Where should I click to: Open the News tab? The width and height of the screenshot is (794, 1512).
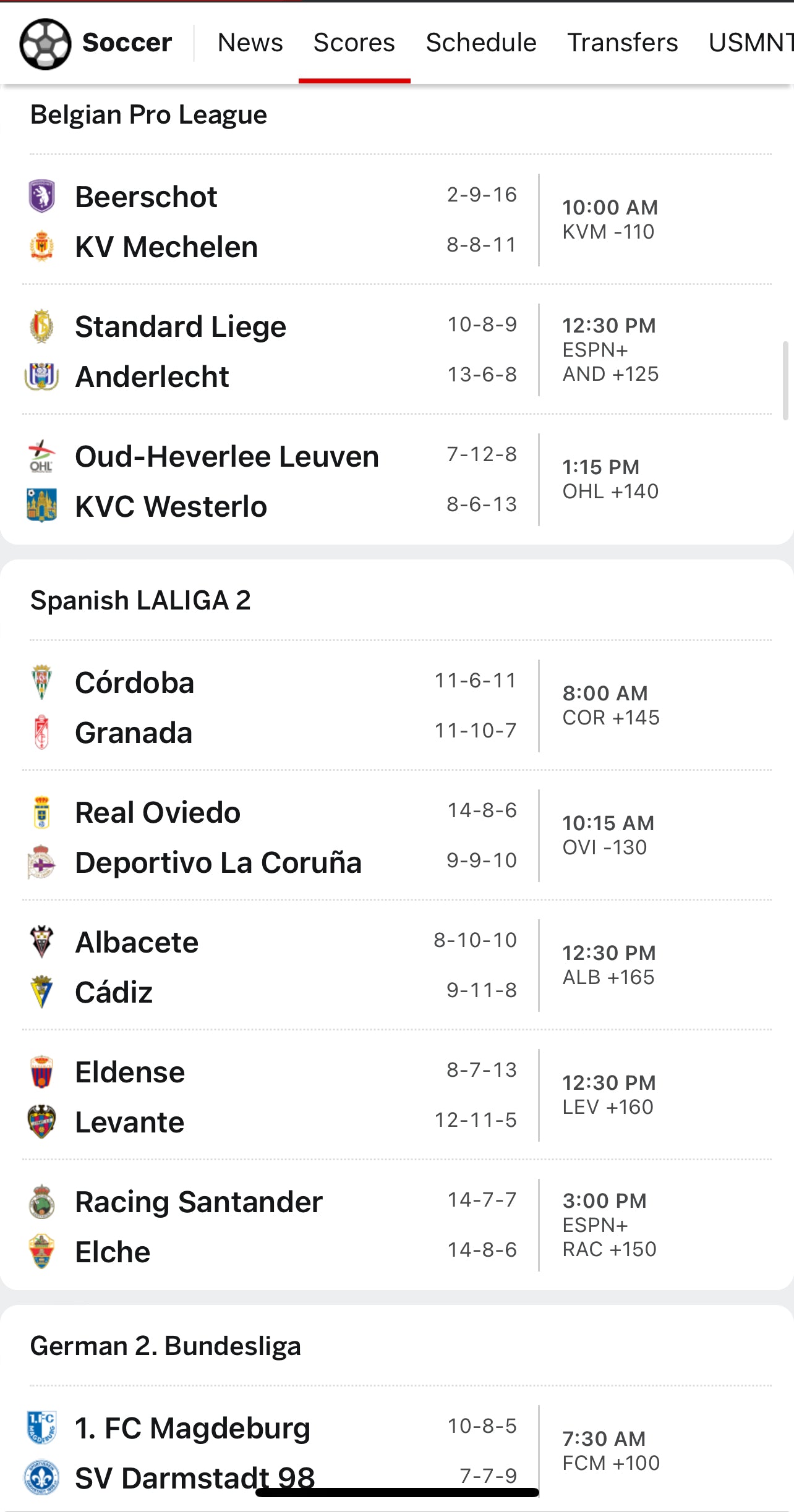point(250,43)
